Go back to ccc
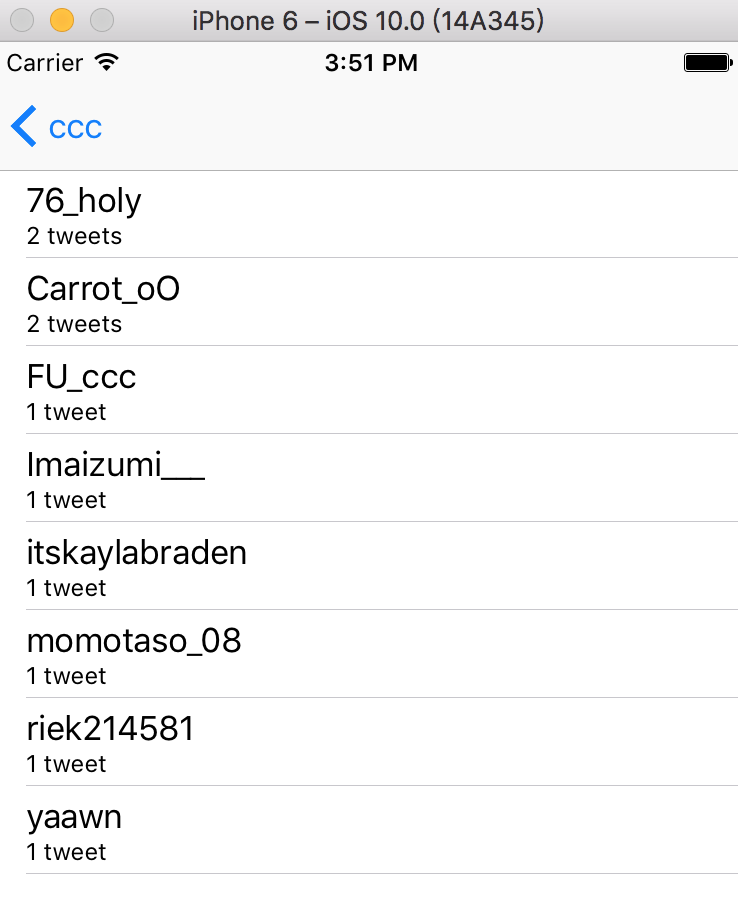The image size is (738, 920). point(56,128)
